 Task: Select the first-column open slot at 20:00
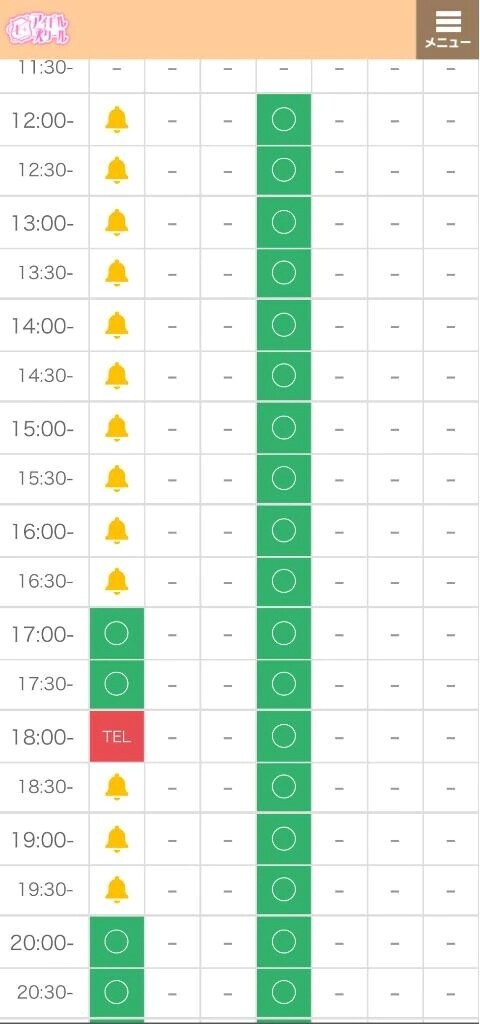(117, 942)
